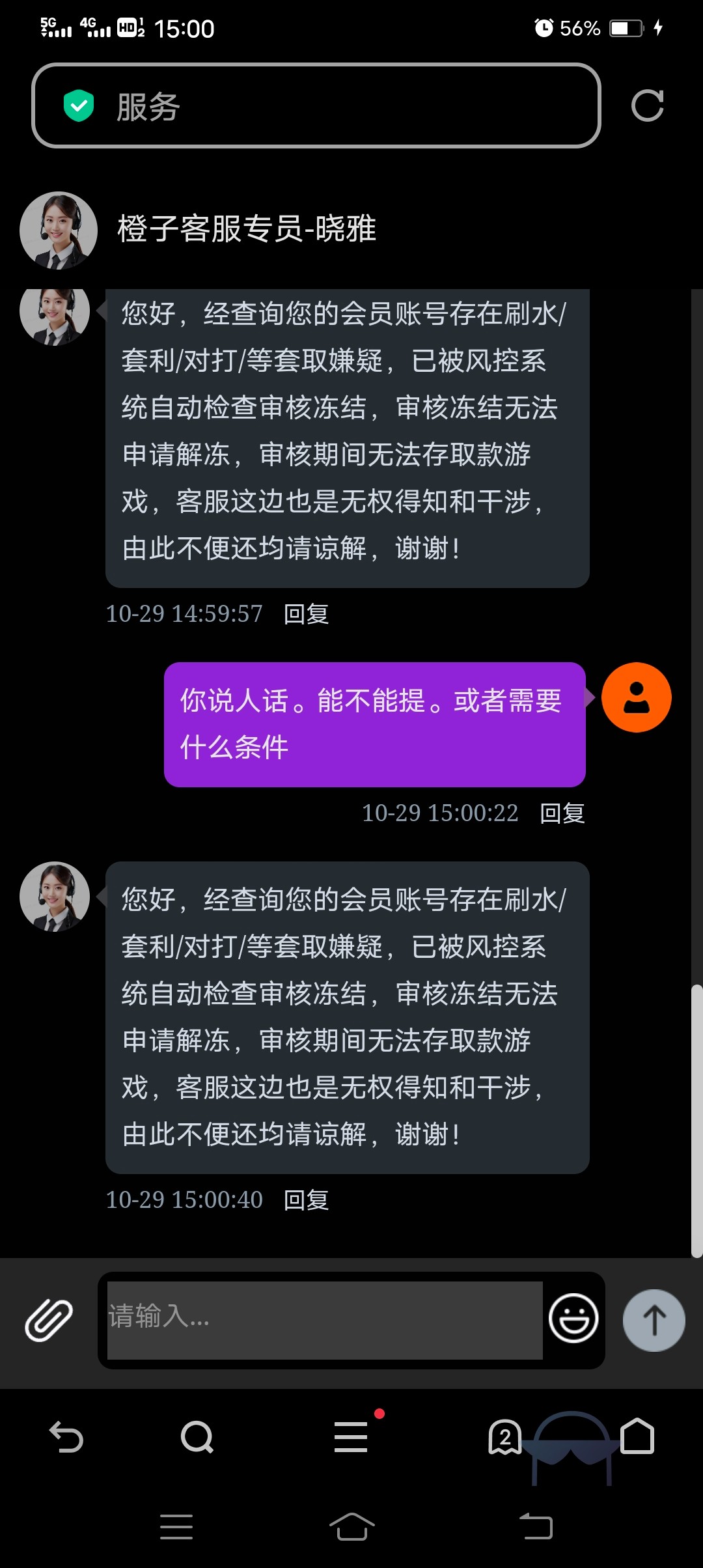Go to browser home page

point(637,1436)
